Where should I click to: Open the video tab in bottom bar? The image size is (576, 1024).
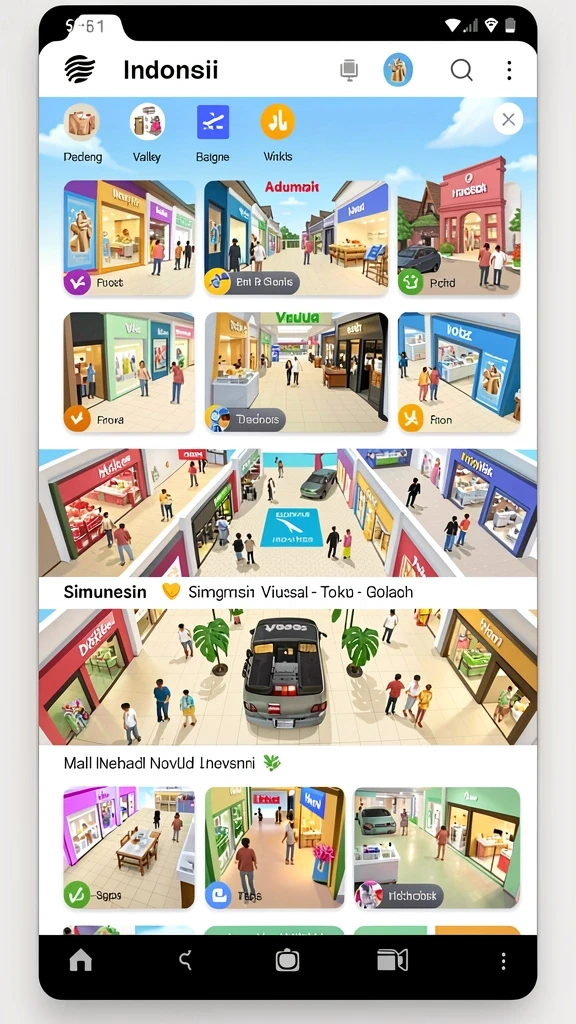[392, 961]
